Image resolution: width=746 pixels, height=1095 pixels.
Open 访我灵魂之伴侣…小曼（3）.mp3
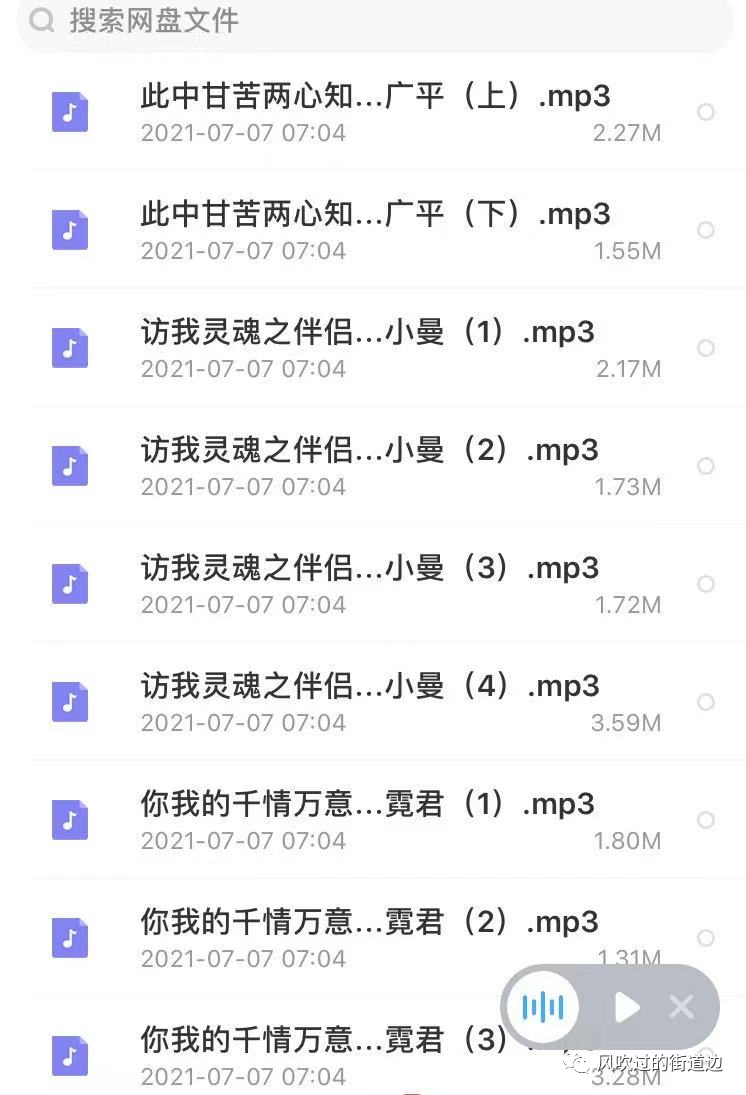pos(369,570)
